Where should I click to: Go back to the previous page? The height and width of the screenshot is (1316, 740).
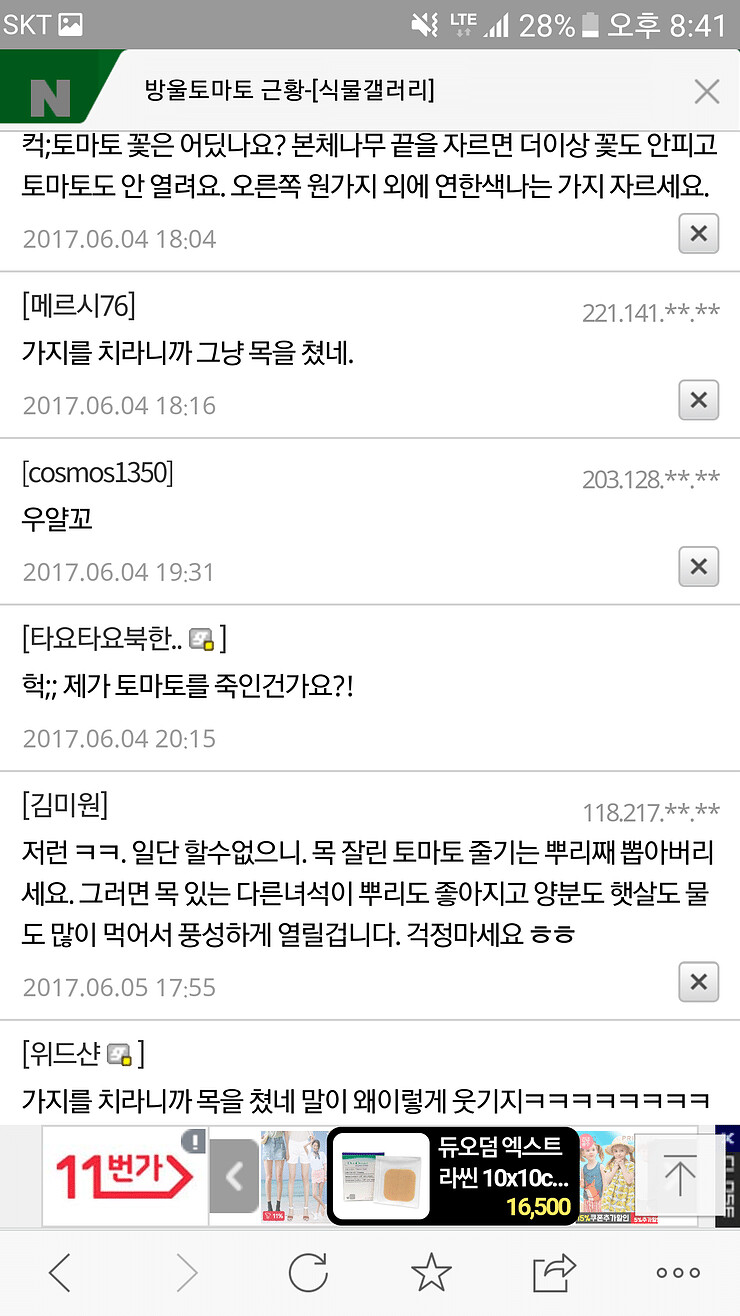tap(61, 1273)
